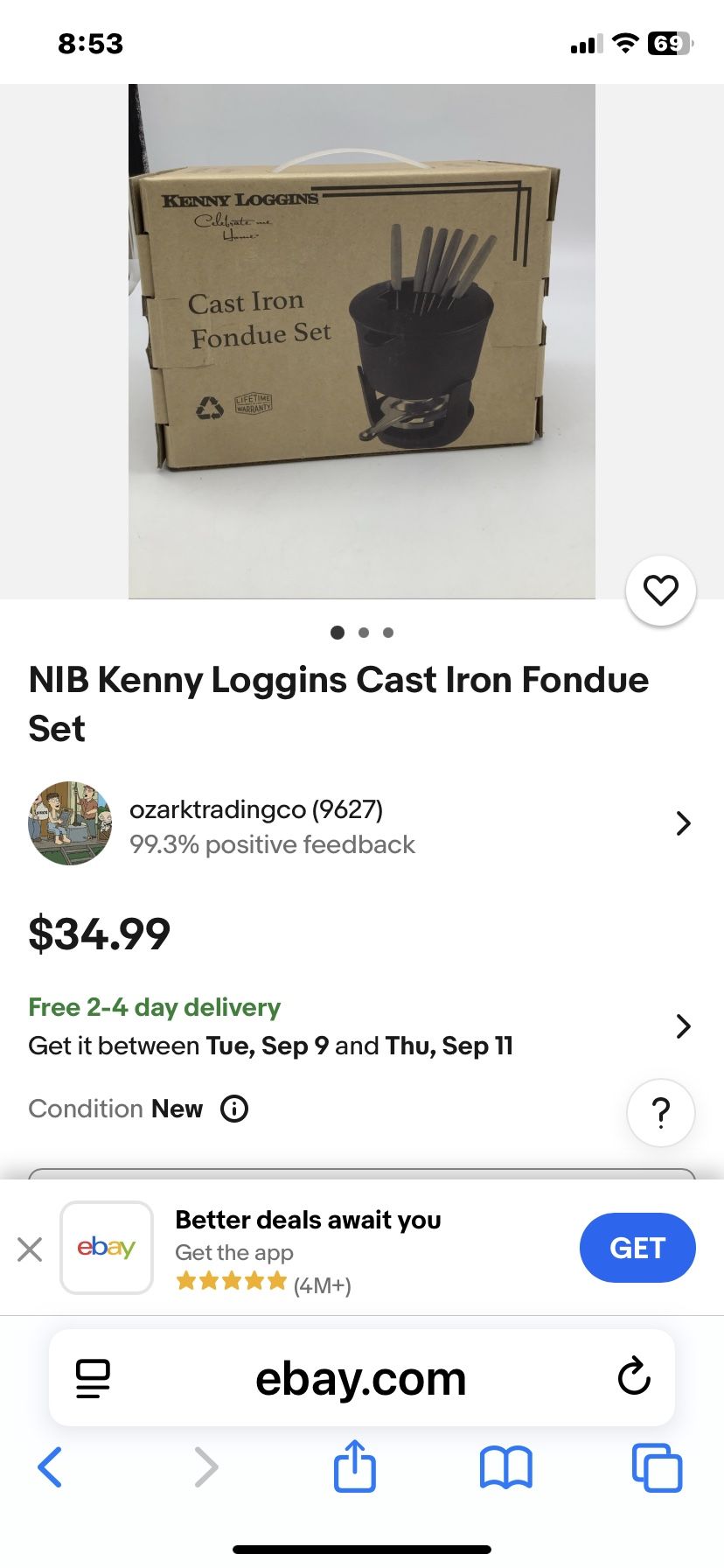The image size is (724, 1568).
Task: Select the second image carousel dot
Action: point(364,633)
